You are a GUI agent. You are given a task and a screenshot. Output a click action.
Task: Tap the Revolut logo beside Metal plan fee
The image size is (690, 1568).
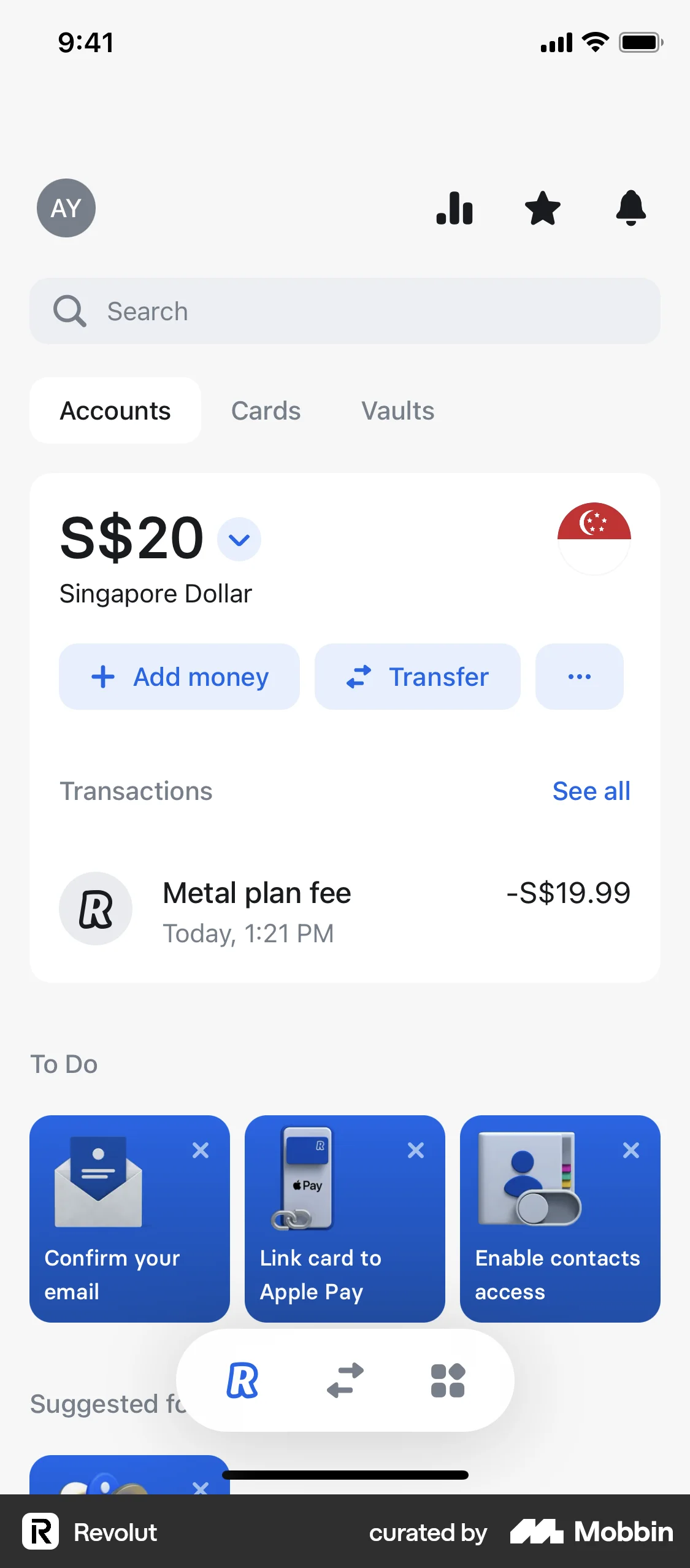[95, 909]
